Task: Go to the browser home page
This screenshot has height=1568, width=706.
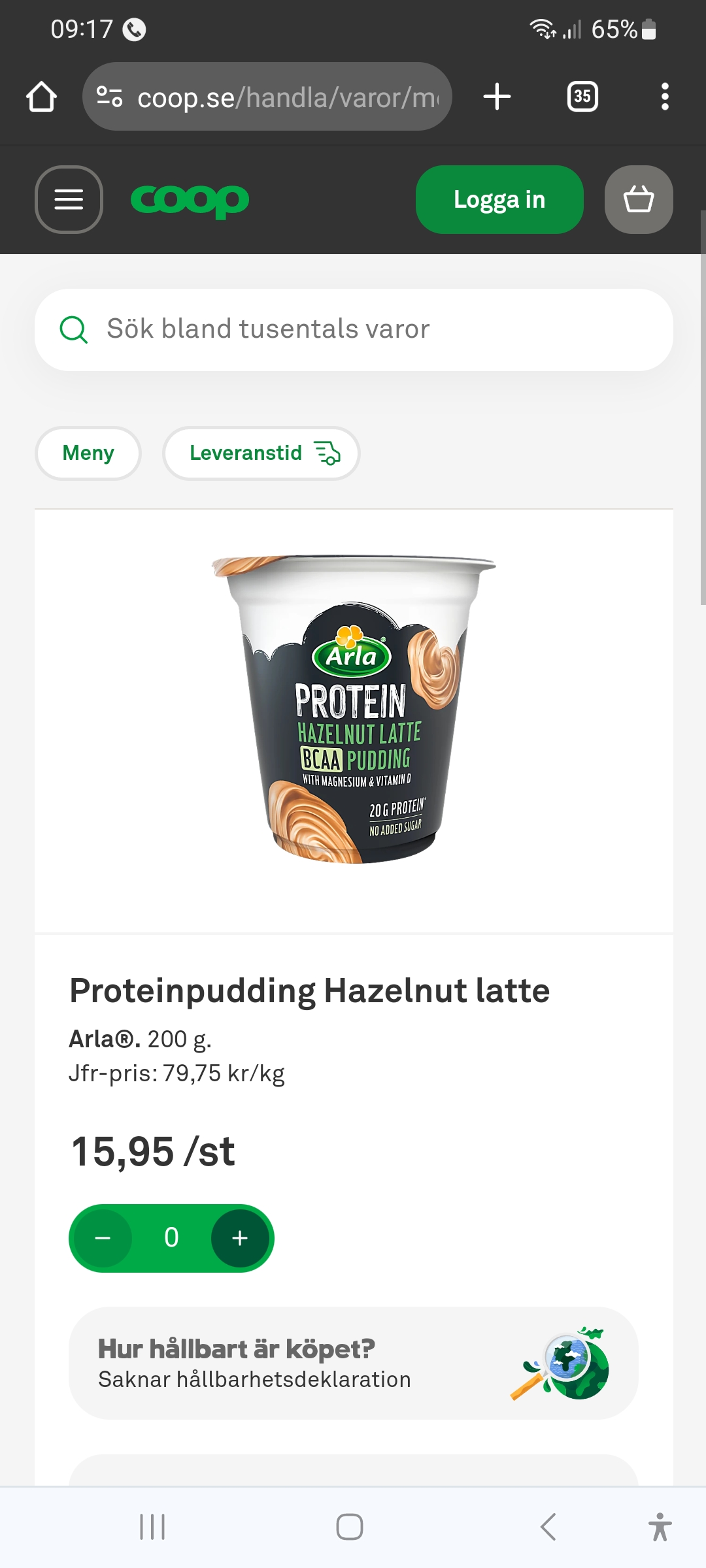Action: (x=41, y=97)
